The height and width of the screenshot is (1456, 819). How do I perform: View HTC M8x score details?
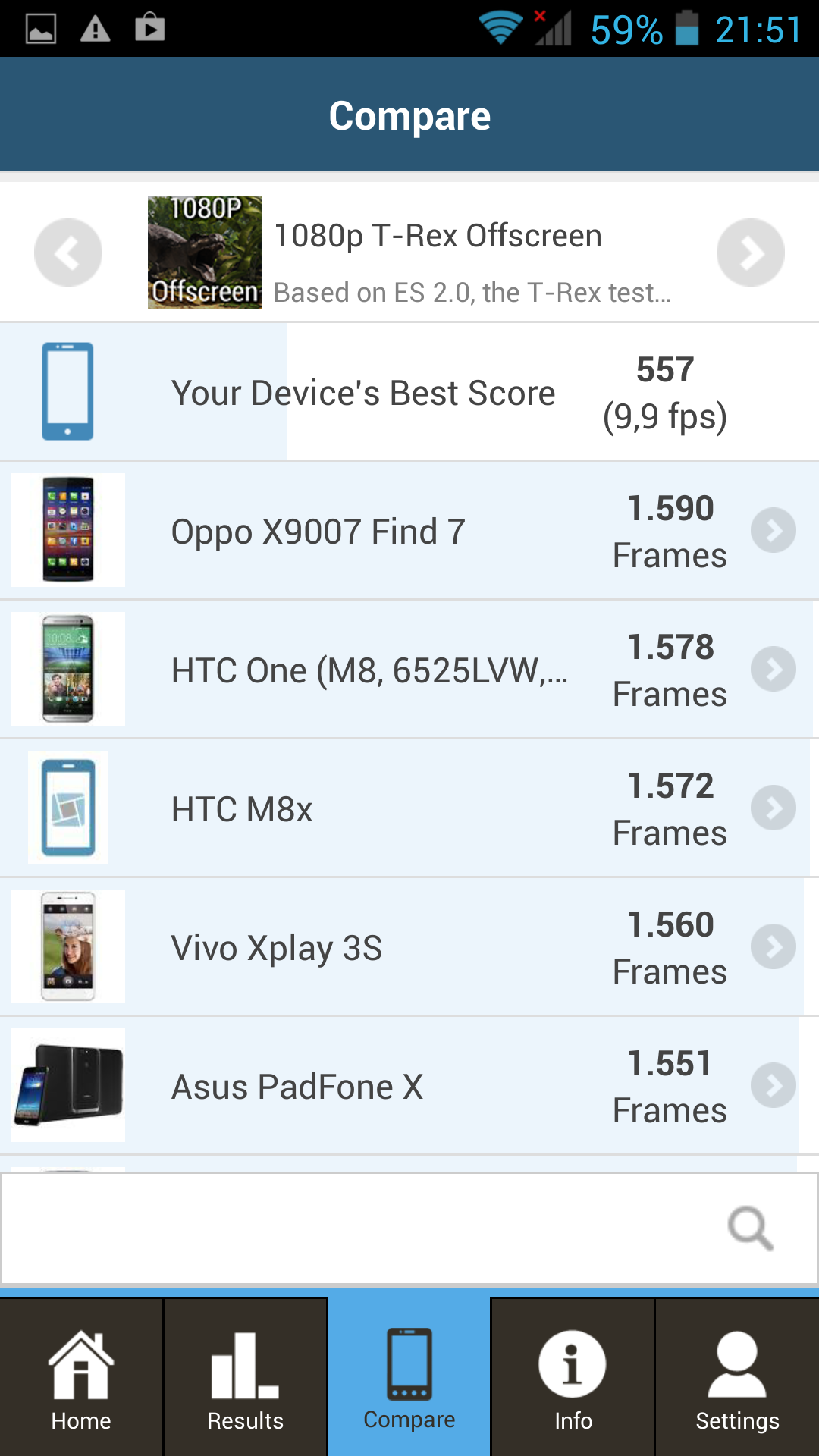tap(409, 808)
